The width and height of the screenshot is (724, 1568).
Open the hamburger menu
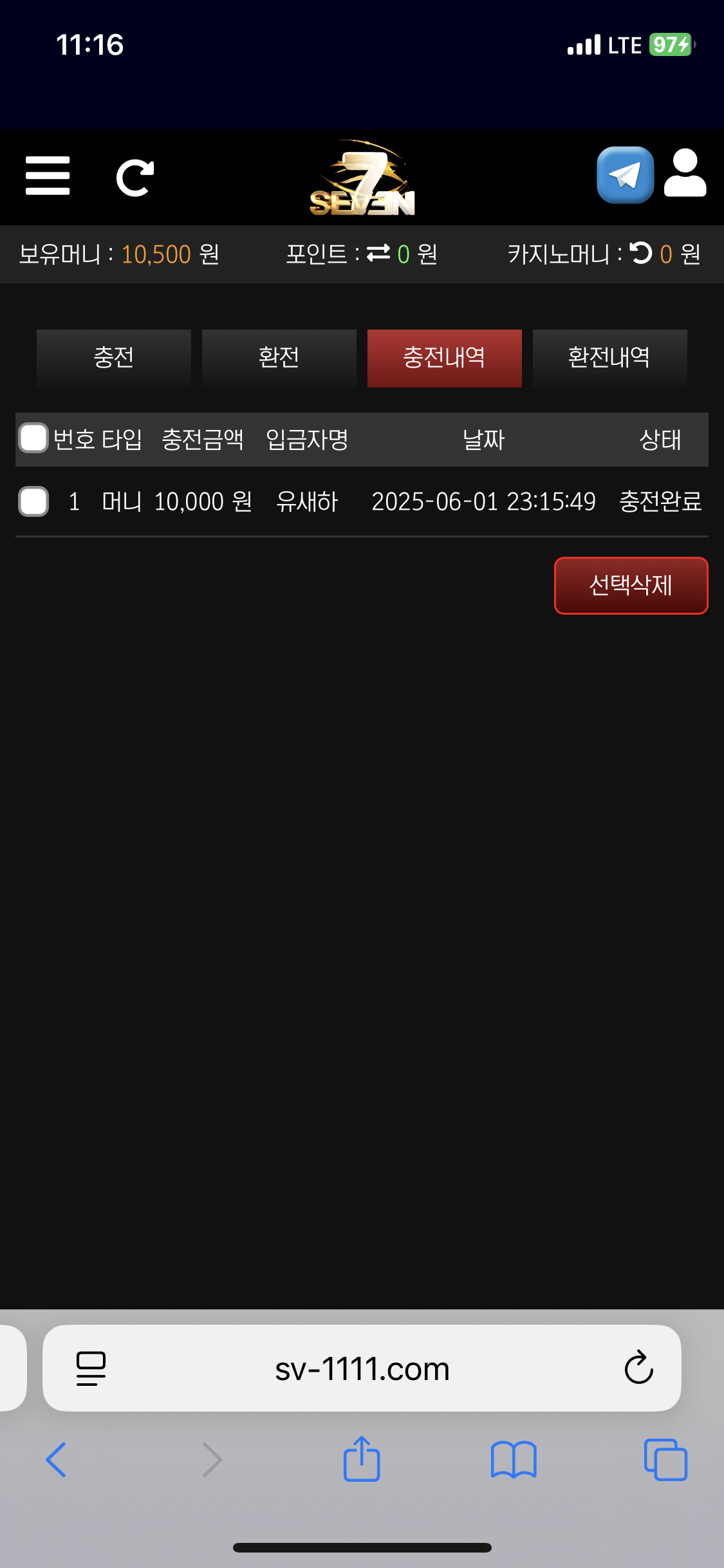(x=48, y=176)
